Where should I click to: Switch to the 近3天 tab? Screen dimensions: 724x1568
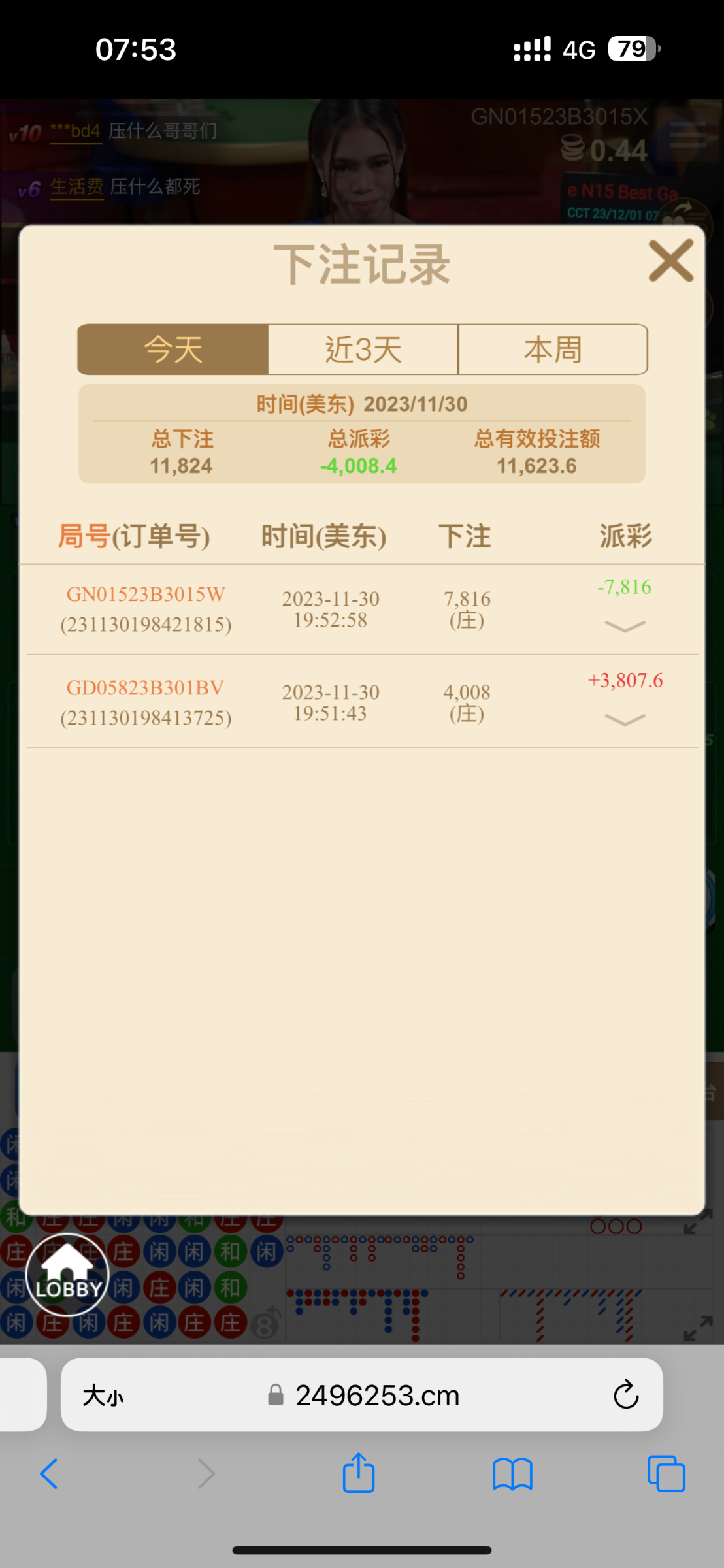[x=363, y=350]
